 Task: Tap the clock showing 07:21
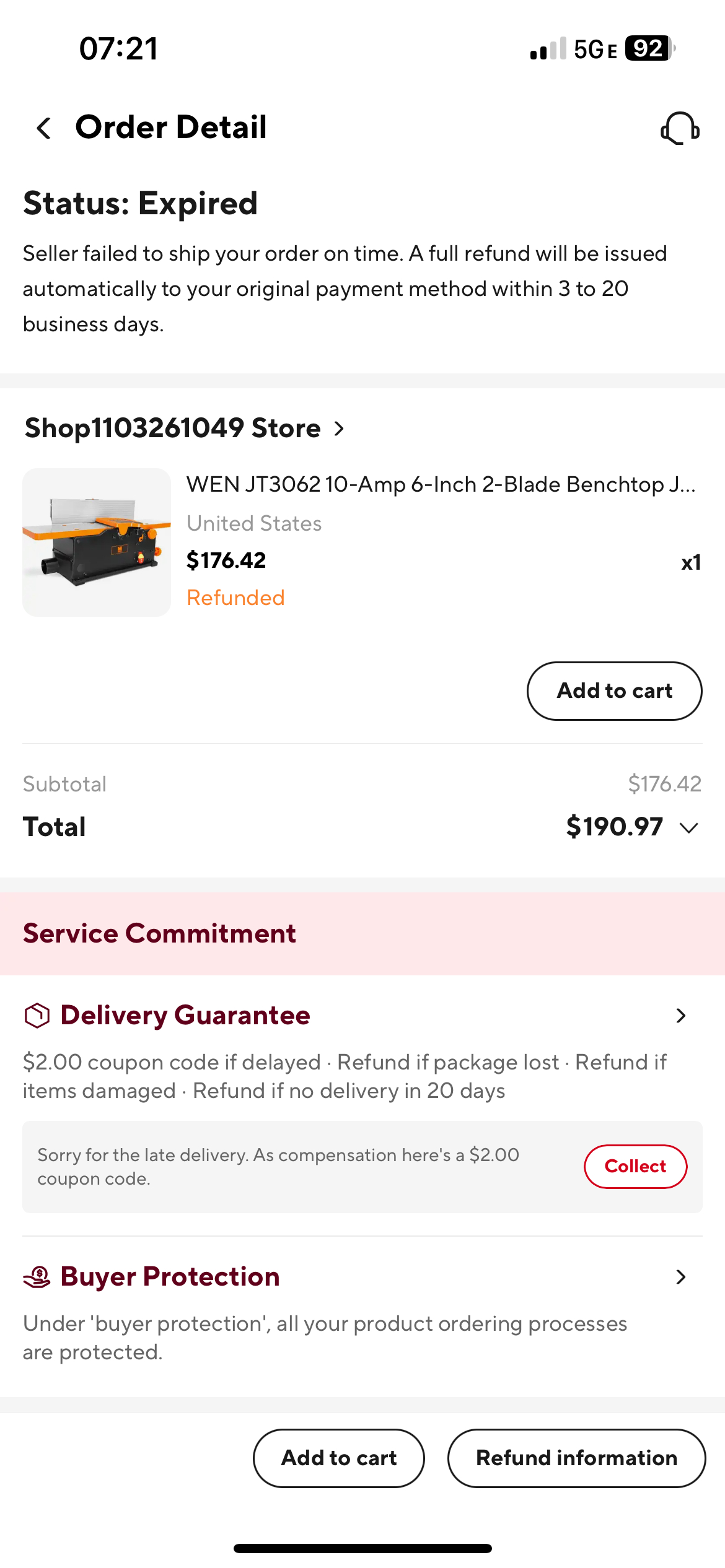(118, 50)
